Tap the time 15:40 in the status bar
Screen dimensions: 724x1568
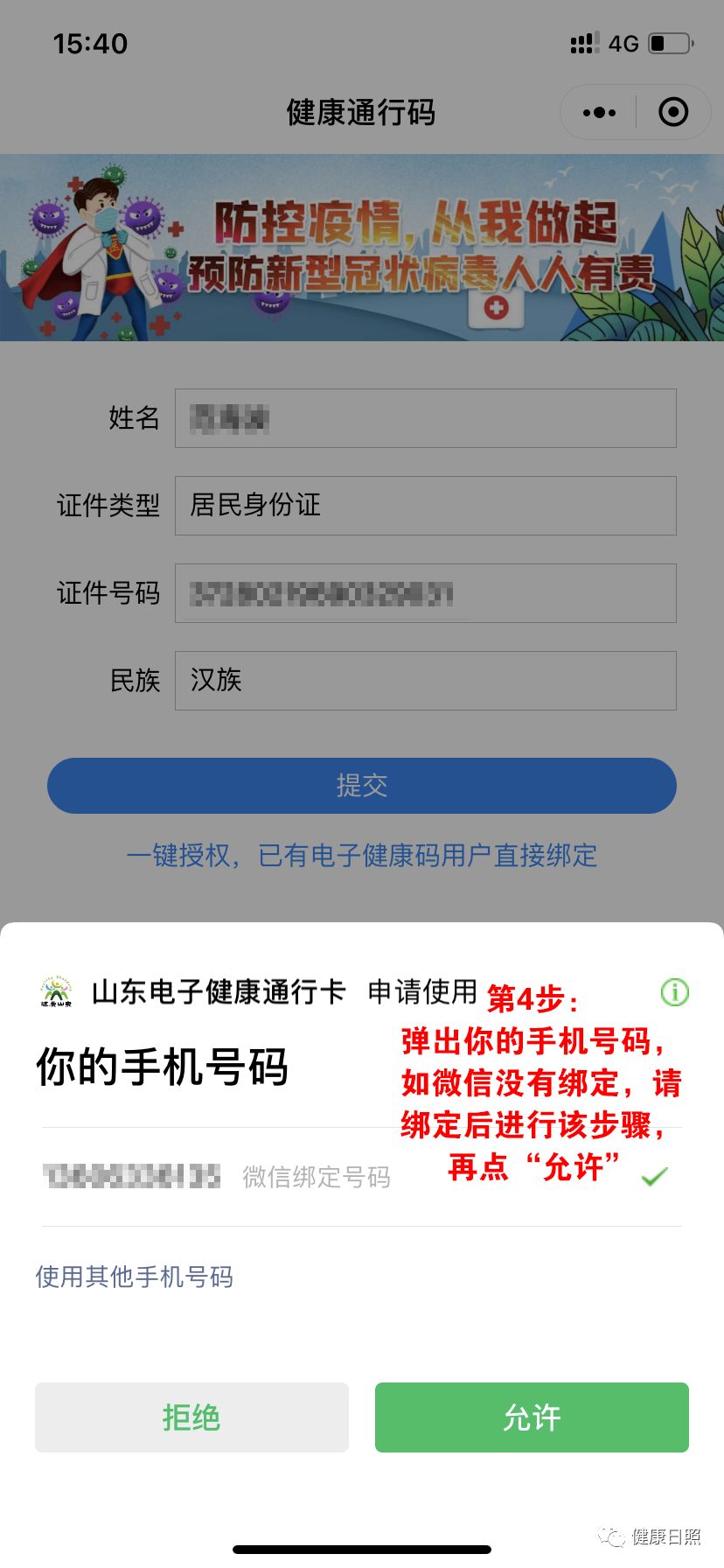point(90,43)
